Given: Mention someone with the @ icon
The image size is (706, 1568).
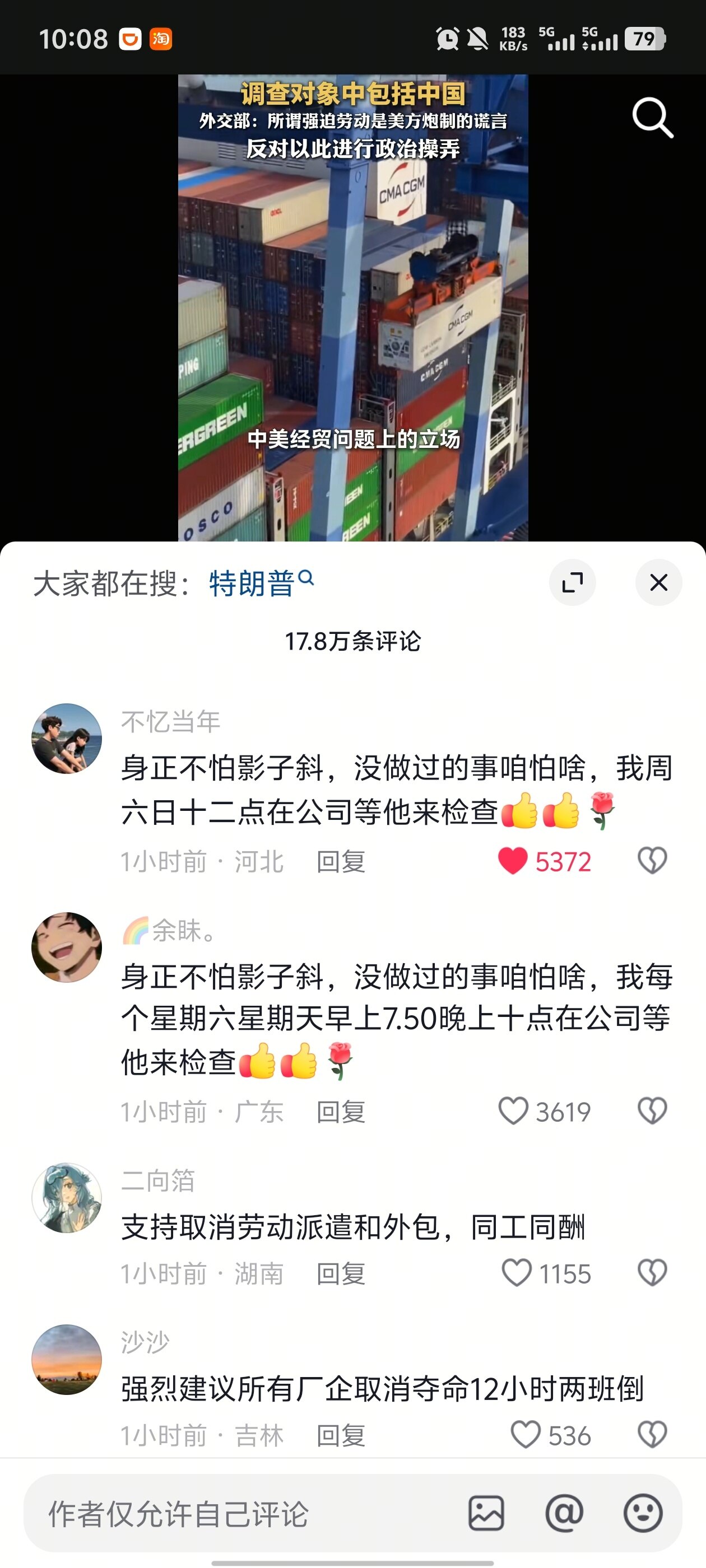Looking at the screenshot, I should pos(564,1513).
